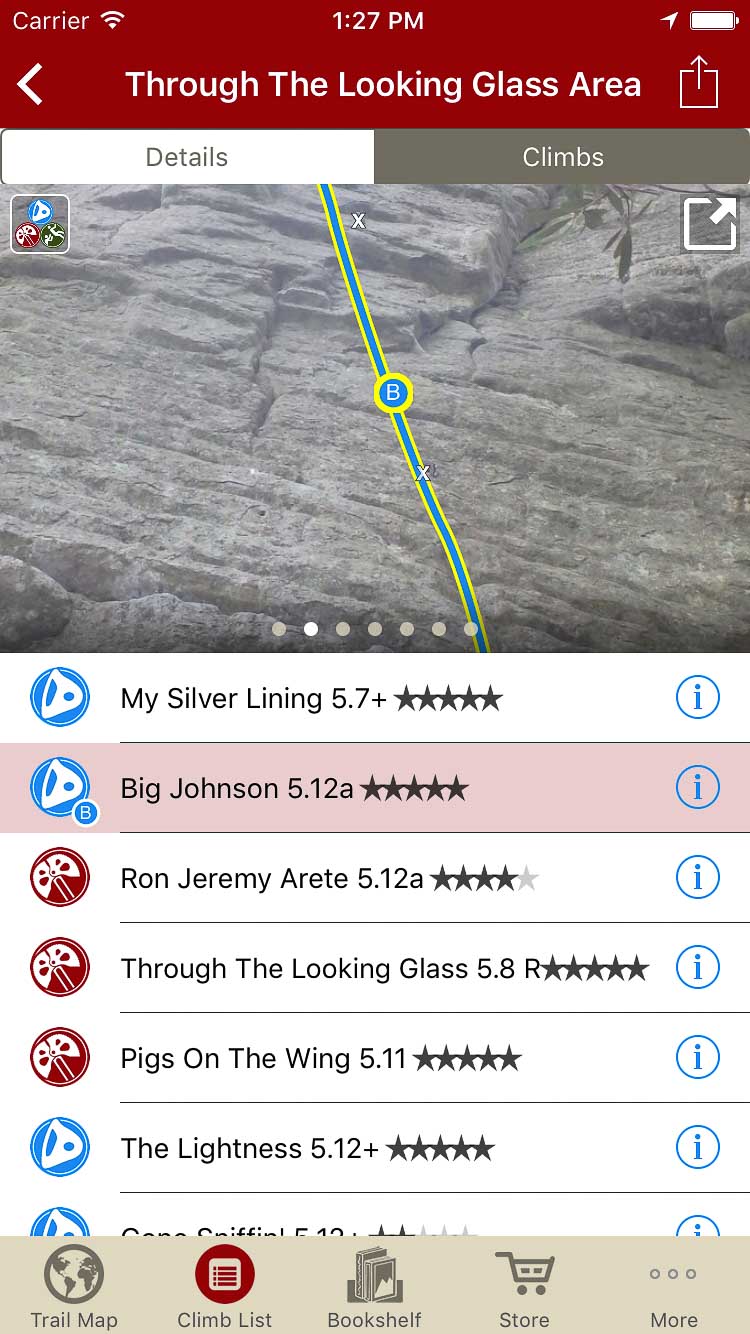The width and height of the screenshot is (750, 1334).
Task: Show info for Big Johnson
Action: coord(697,788)
